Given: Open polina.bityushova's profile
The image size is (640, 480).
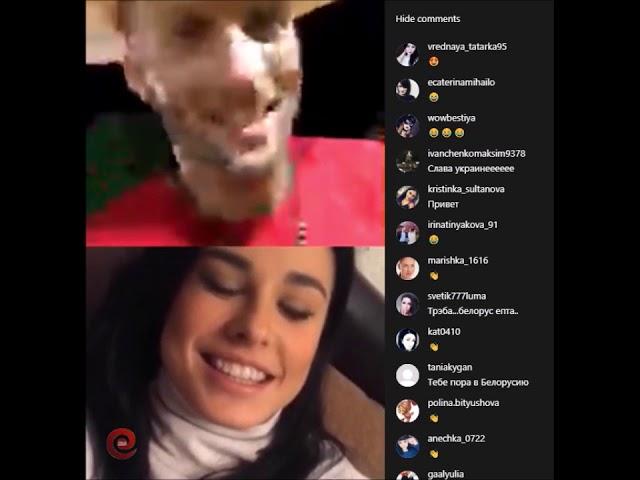Looking at the screenshot, I should click(408, 410).
